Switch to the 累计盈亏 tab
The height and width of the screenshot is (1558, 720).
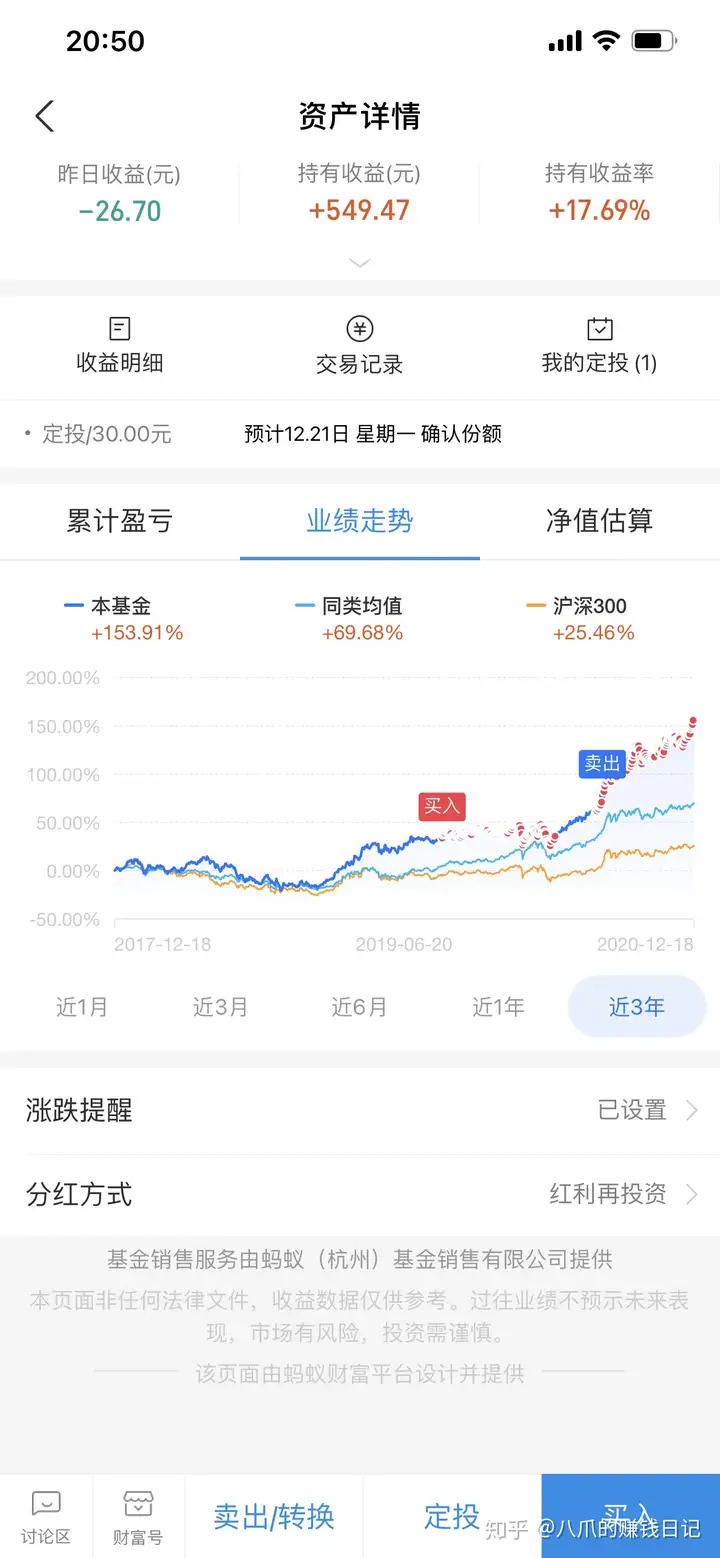pos(120,521)
